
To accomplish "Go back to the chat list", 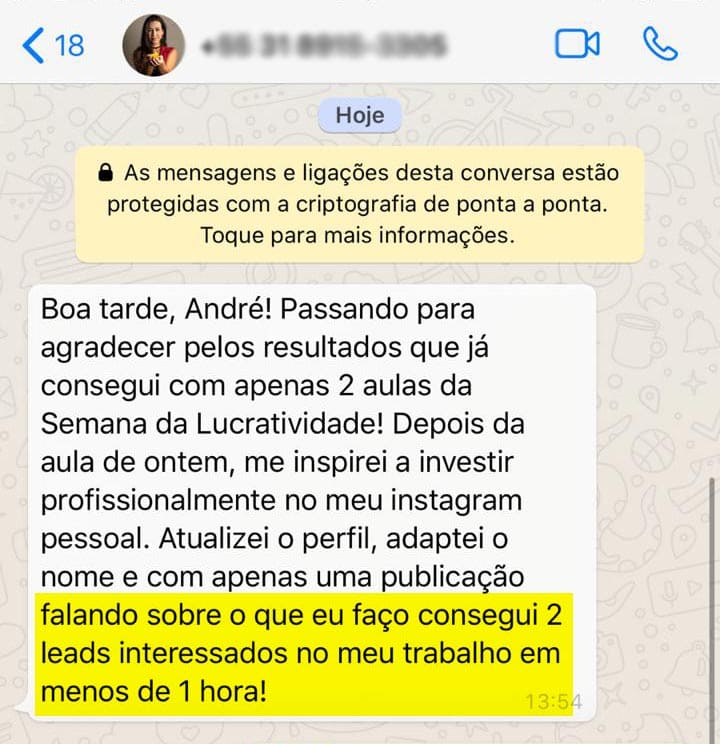I will point(50,45).
